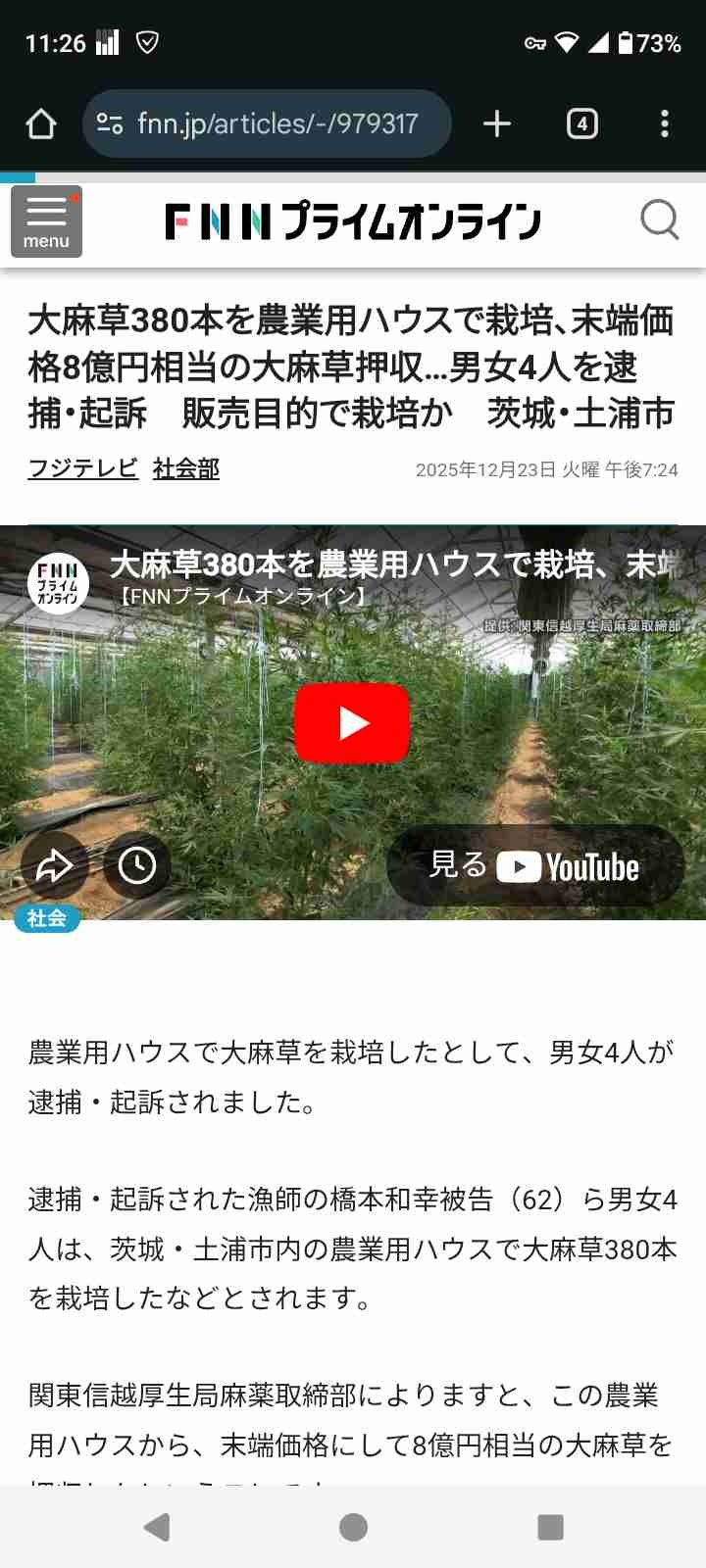Go back with the system back button
Screen dimensions: 706x1568
[157, 1527]
